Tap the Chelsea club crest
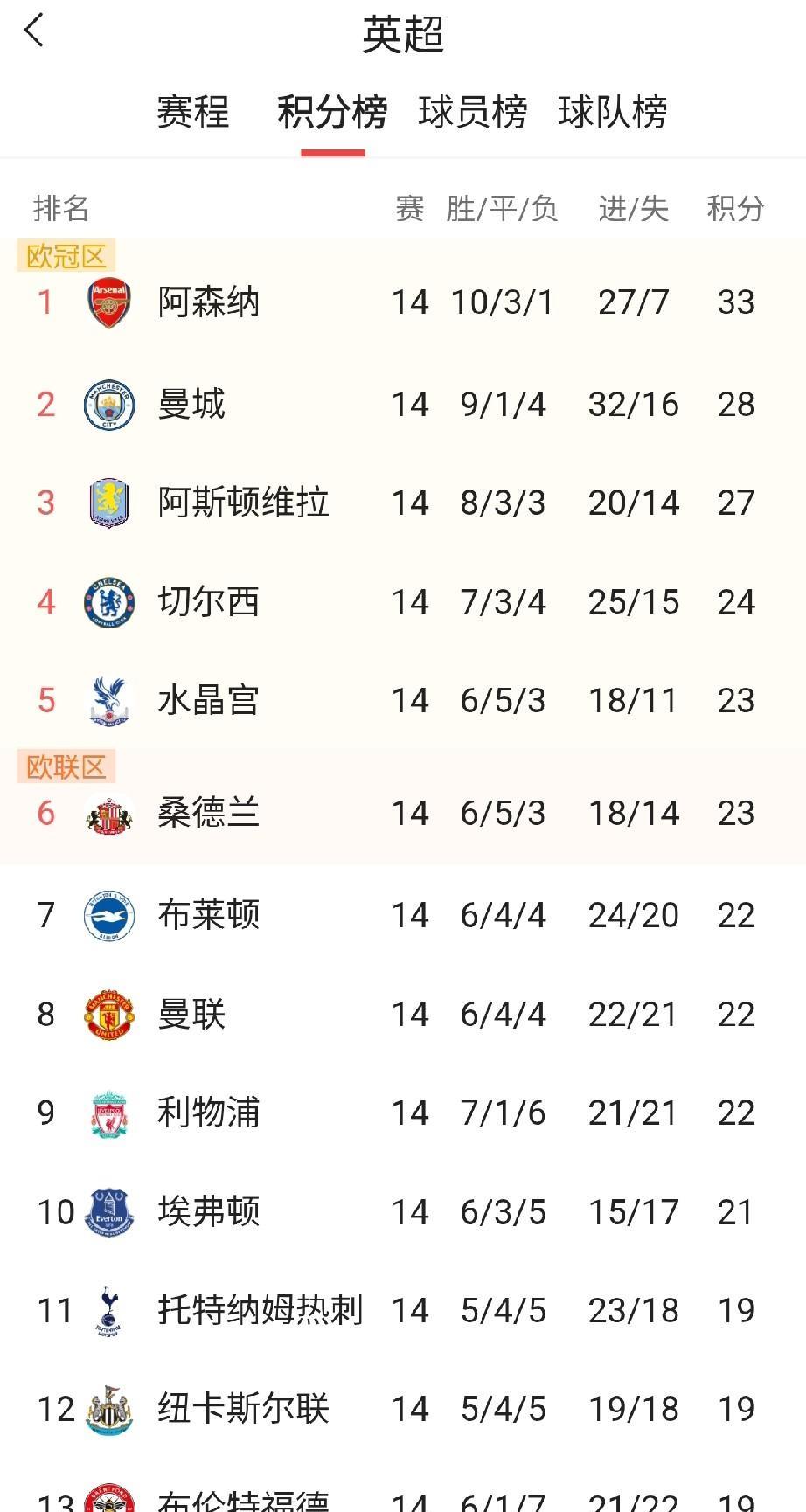806x1512 pixels. (x=108, y=600)
